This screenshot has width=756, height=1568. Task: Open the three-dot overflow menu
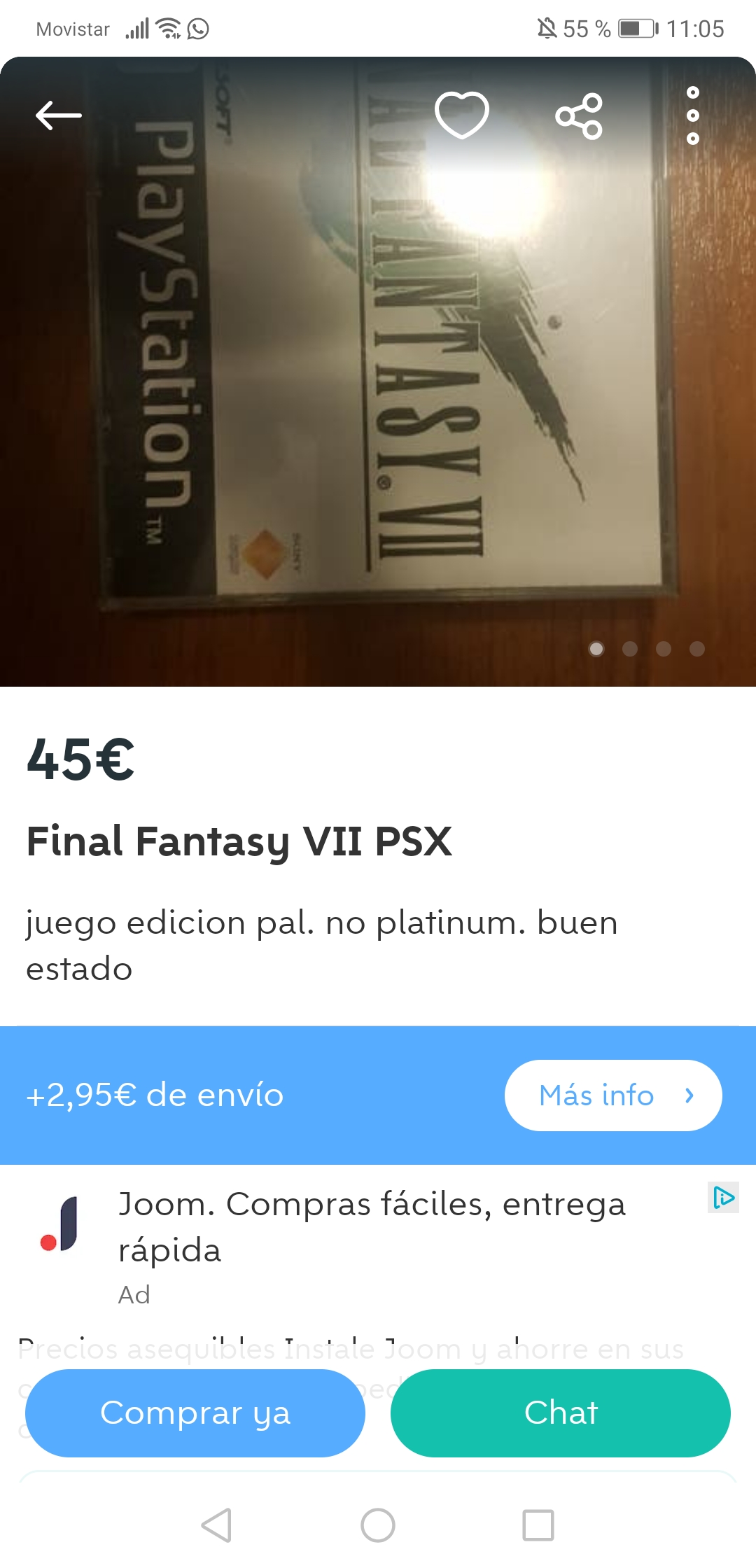(x=693, y=115)
